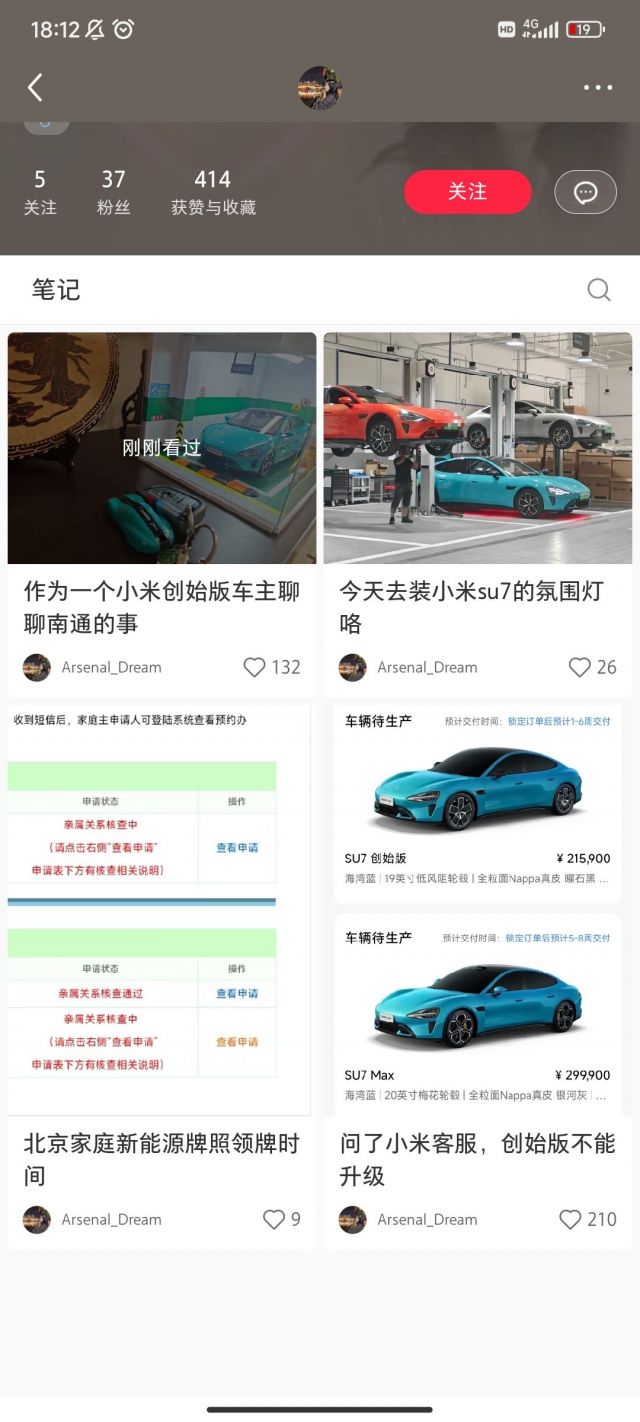Go back using the top-left arrow
The height and width of the screenshot is (1422, 640).
click(x=35, y=88)
